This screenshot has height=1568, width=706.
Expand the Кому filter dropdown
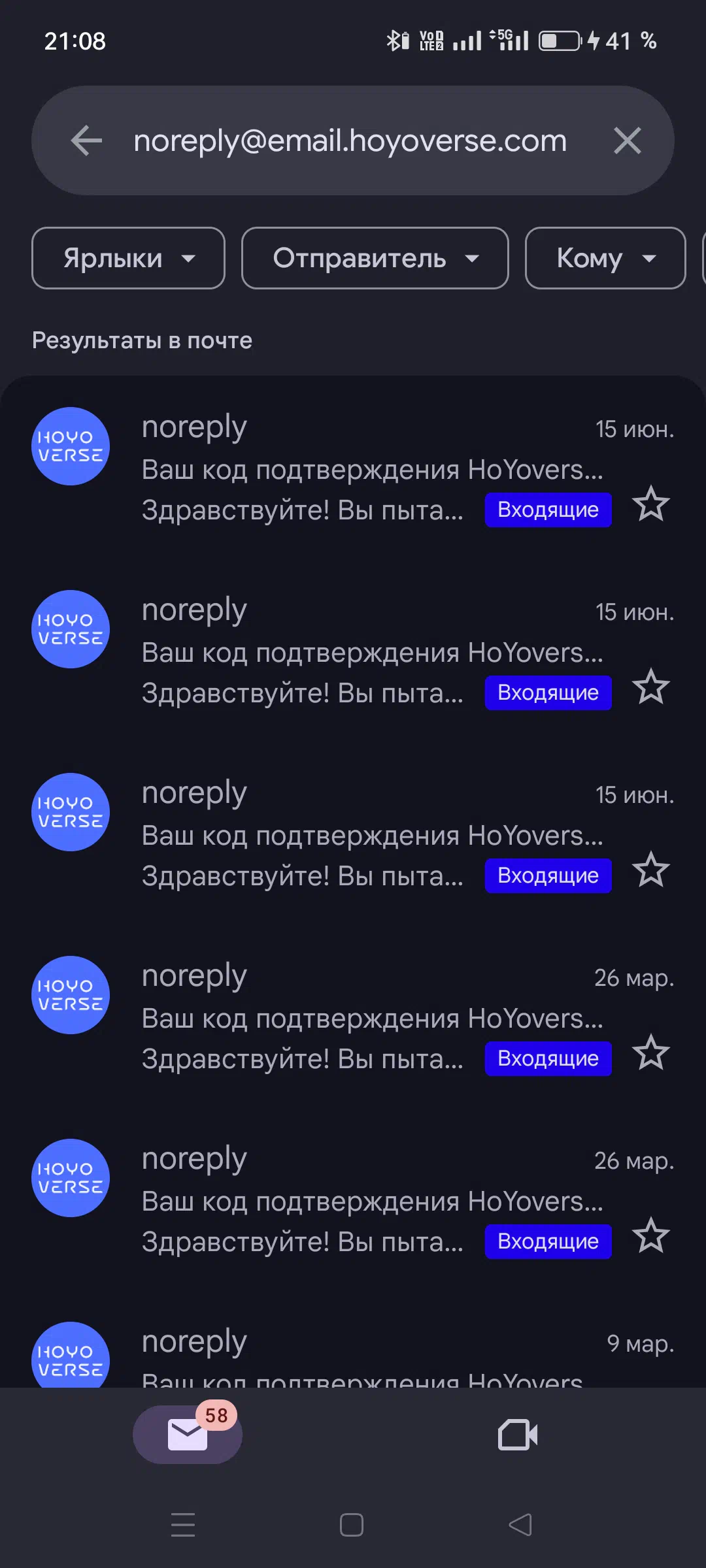tap(605, 258)
